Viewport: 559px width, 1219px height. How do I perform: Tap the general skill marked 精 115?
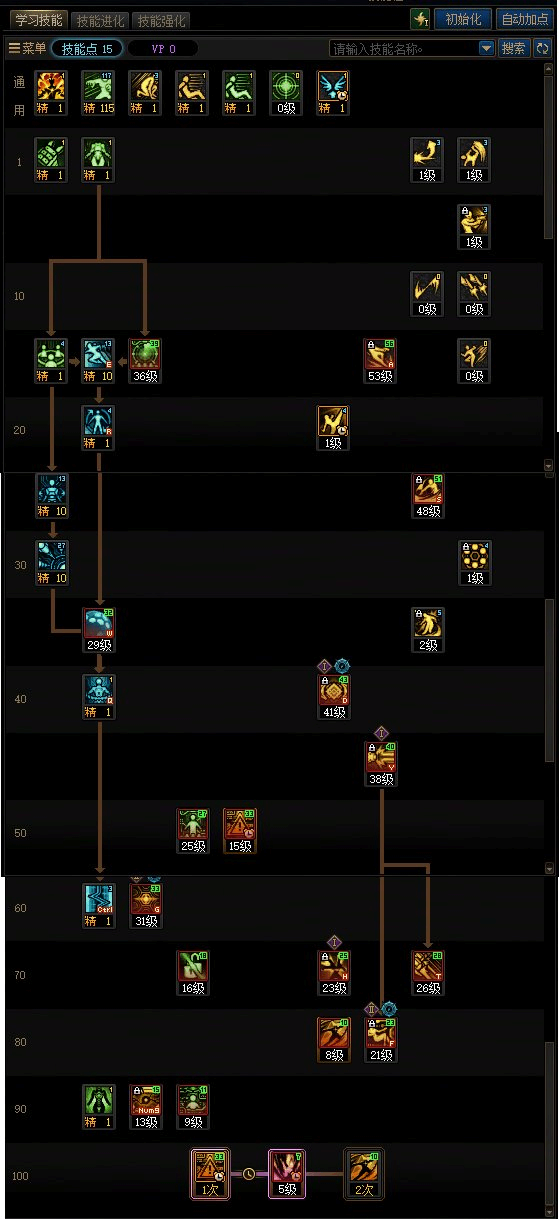coord(98,93)
